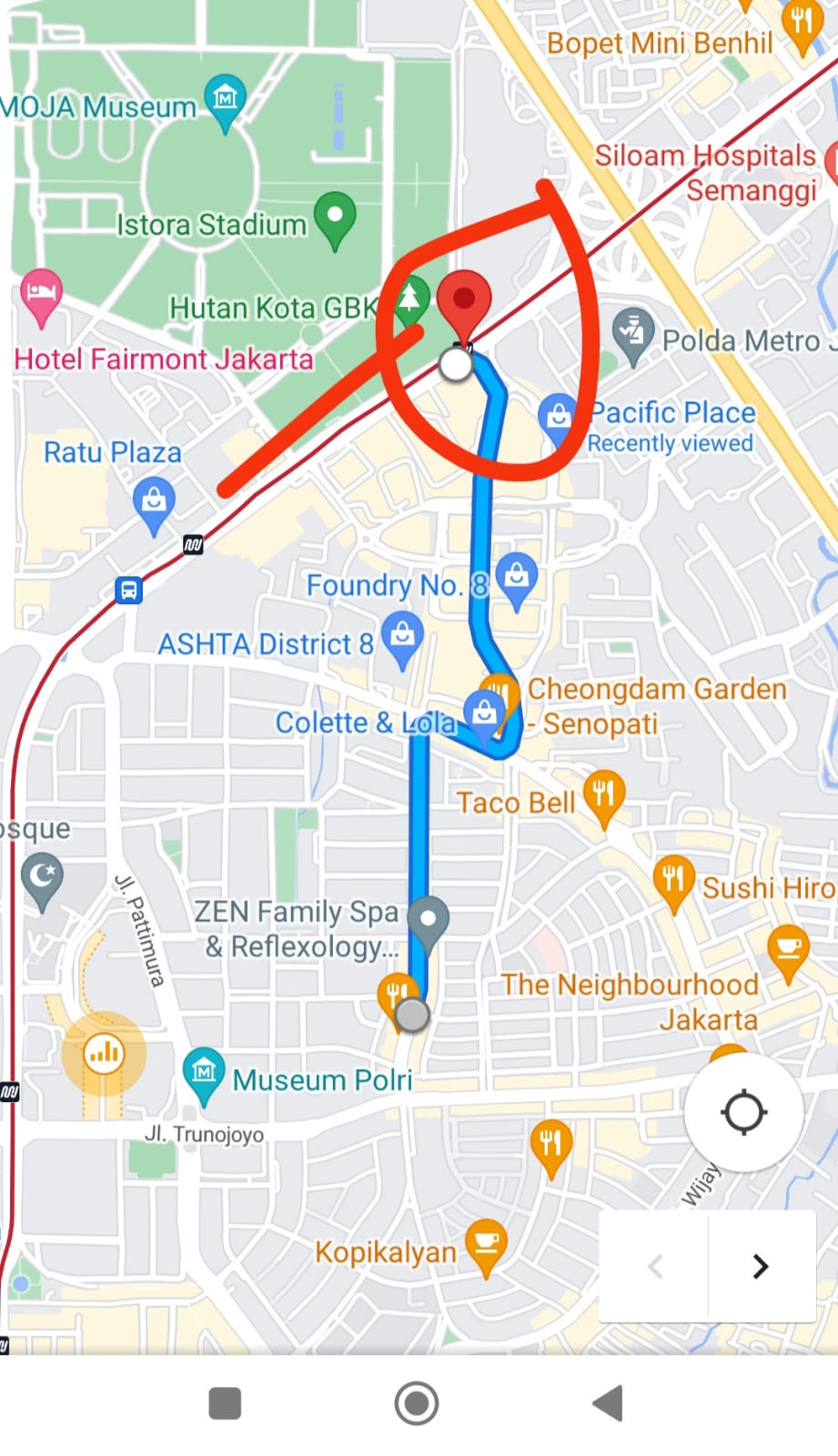838x1456 pixels.
Task: Open the Taco Bell restaurant pin
Action: [x=602, y=798]
